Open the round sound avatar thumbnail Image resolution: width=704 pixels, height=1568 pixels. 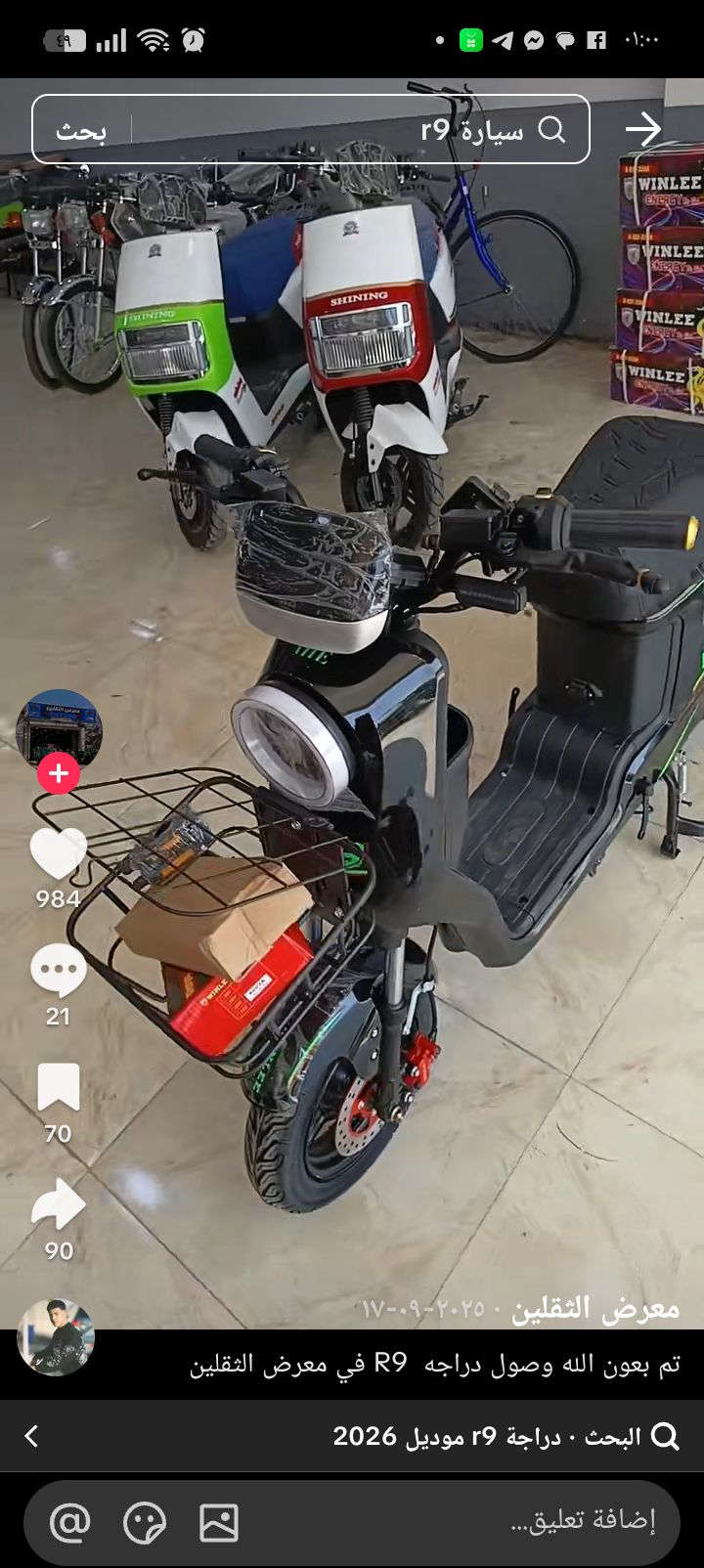(x=56, y=1337)
